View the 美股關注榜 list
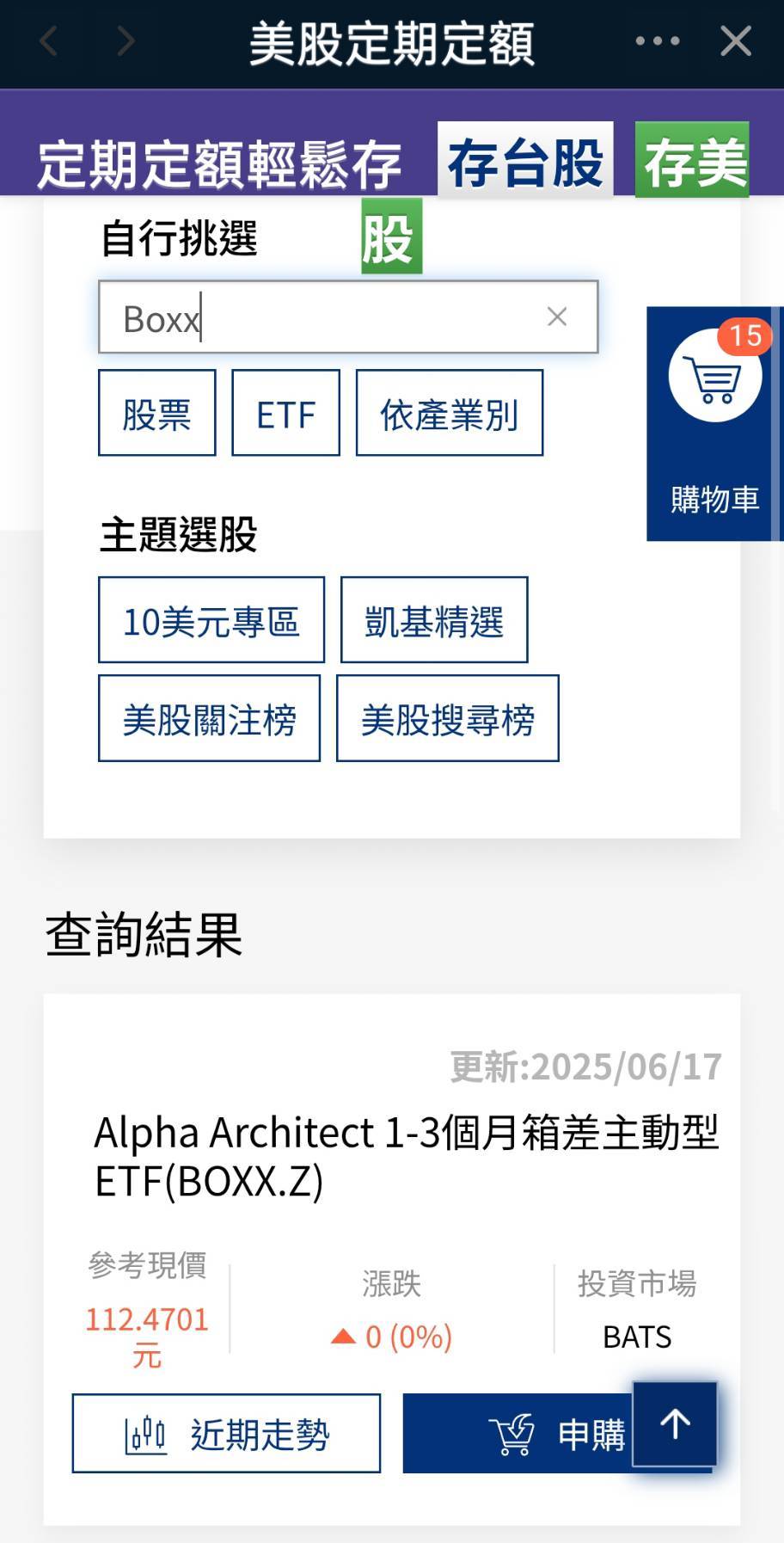784x1543 pixels. pos(210,718)
